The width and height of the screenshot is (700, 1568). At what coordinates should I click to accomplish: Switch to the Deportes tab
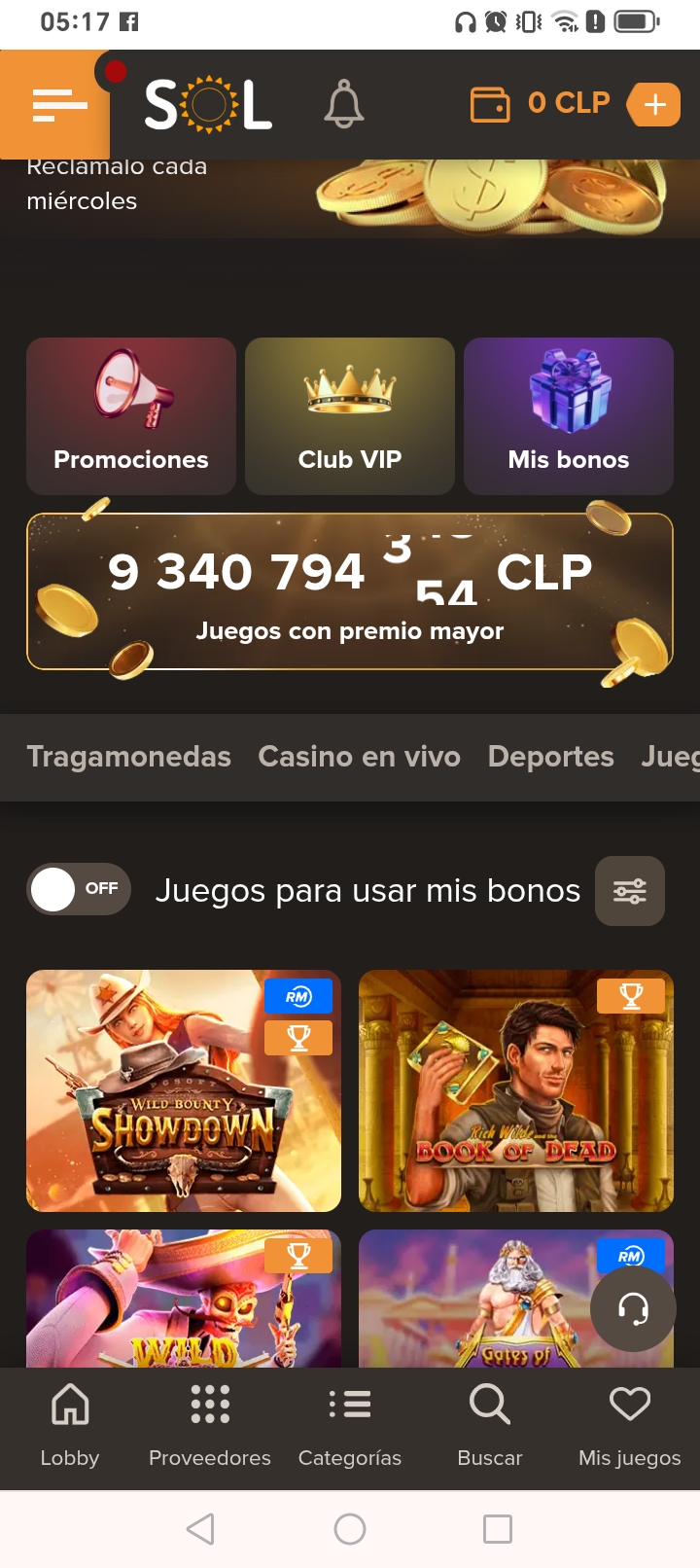click(550, 757)
